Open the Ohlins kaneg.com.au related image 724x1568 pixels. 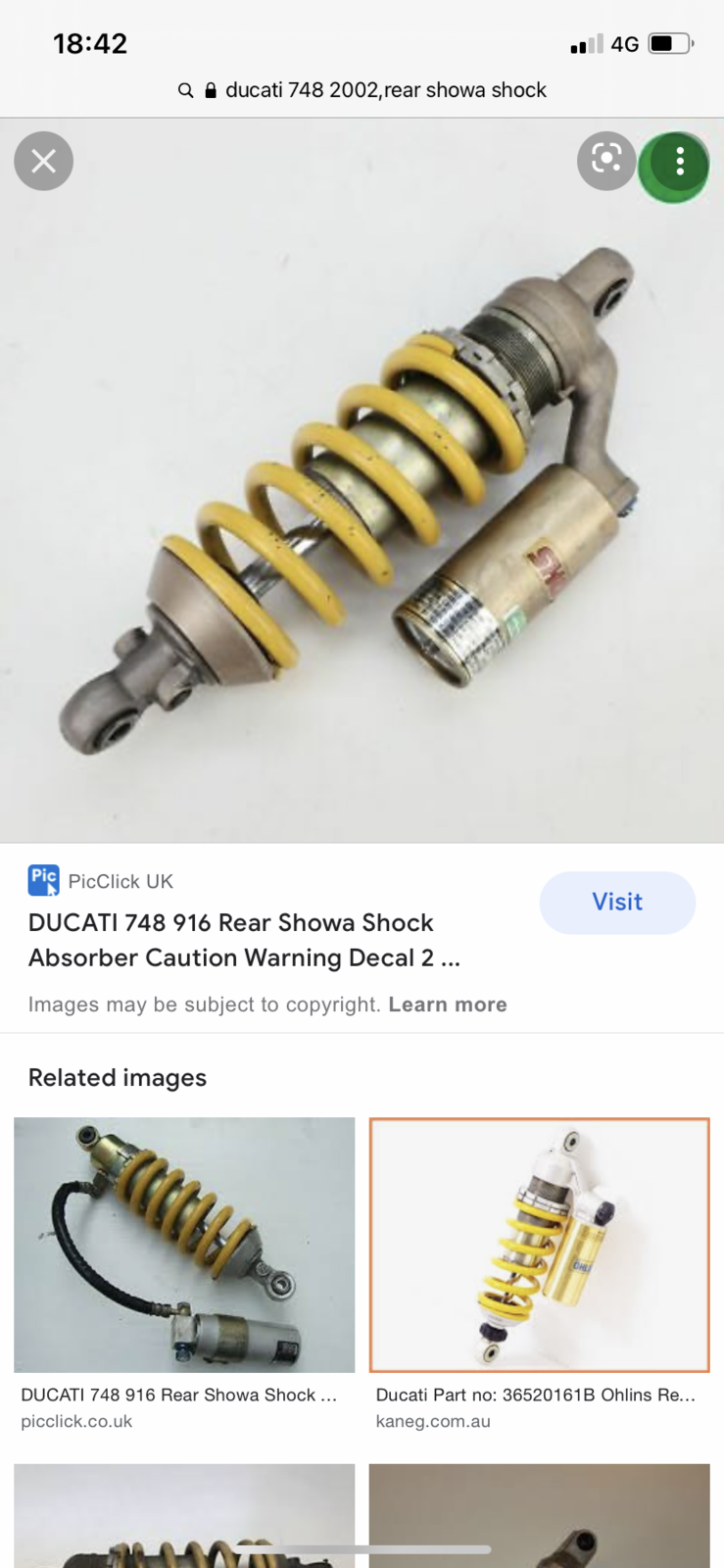pyautogui.click(x=539, y=1245)
